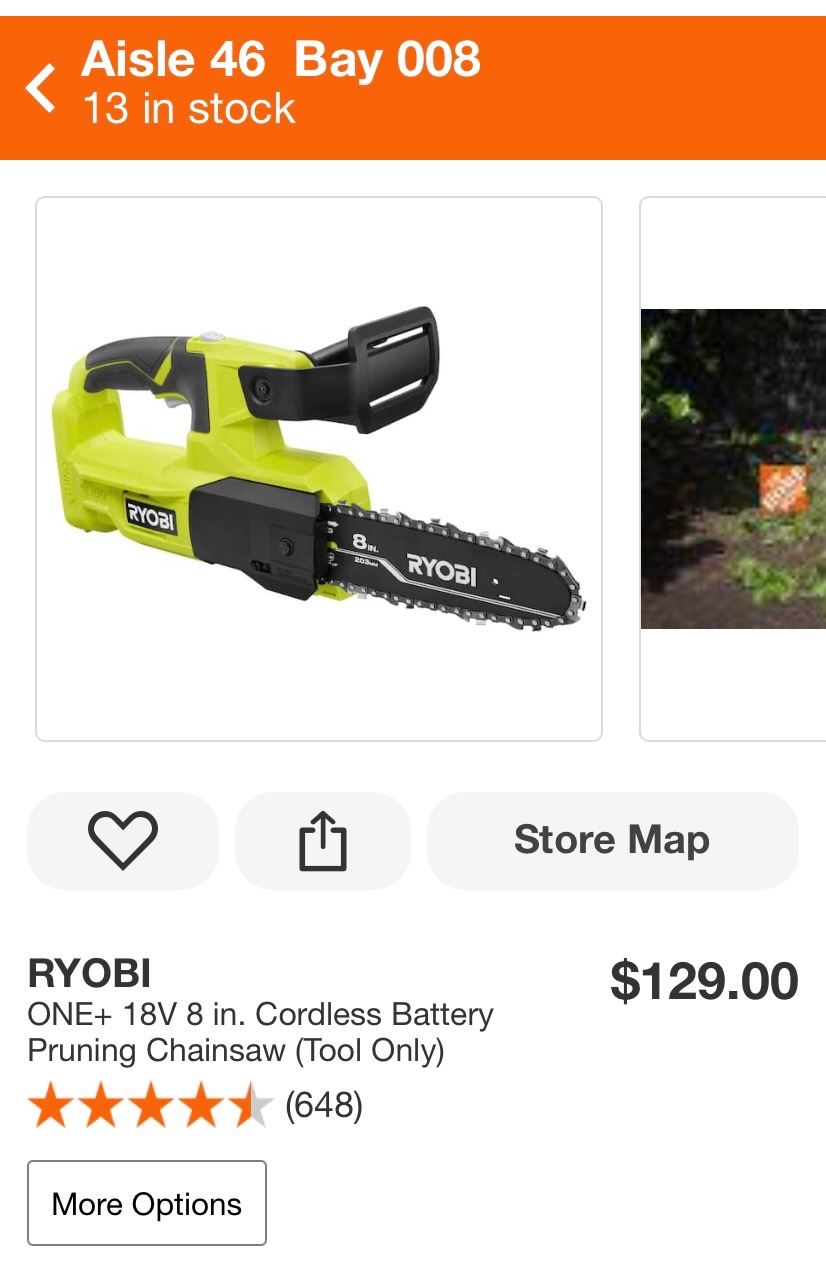826x1267 pixels.
Task: Open the 648 customer reviews
Action: 323,1105
